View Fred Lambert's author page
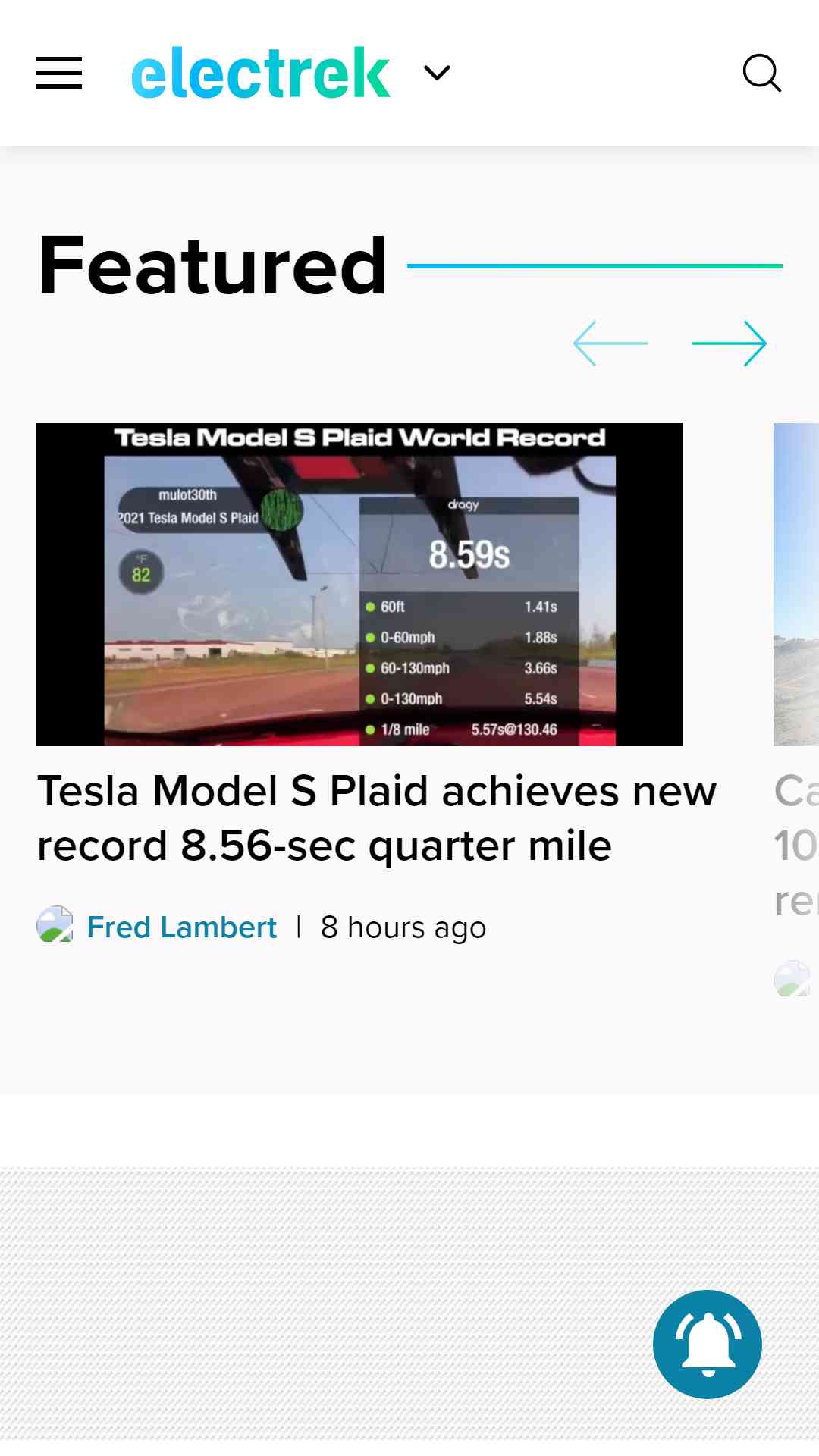The width and height of the screenshot is (819, 1456). click(182, 927)
